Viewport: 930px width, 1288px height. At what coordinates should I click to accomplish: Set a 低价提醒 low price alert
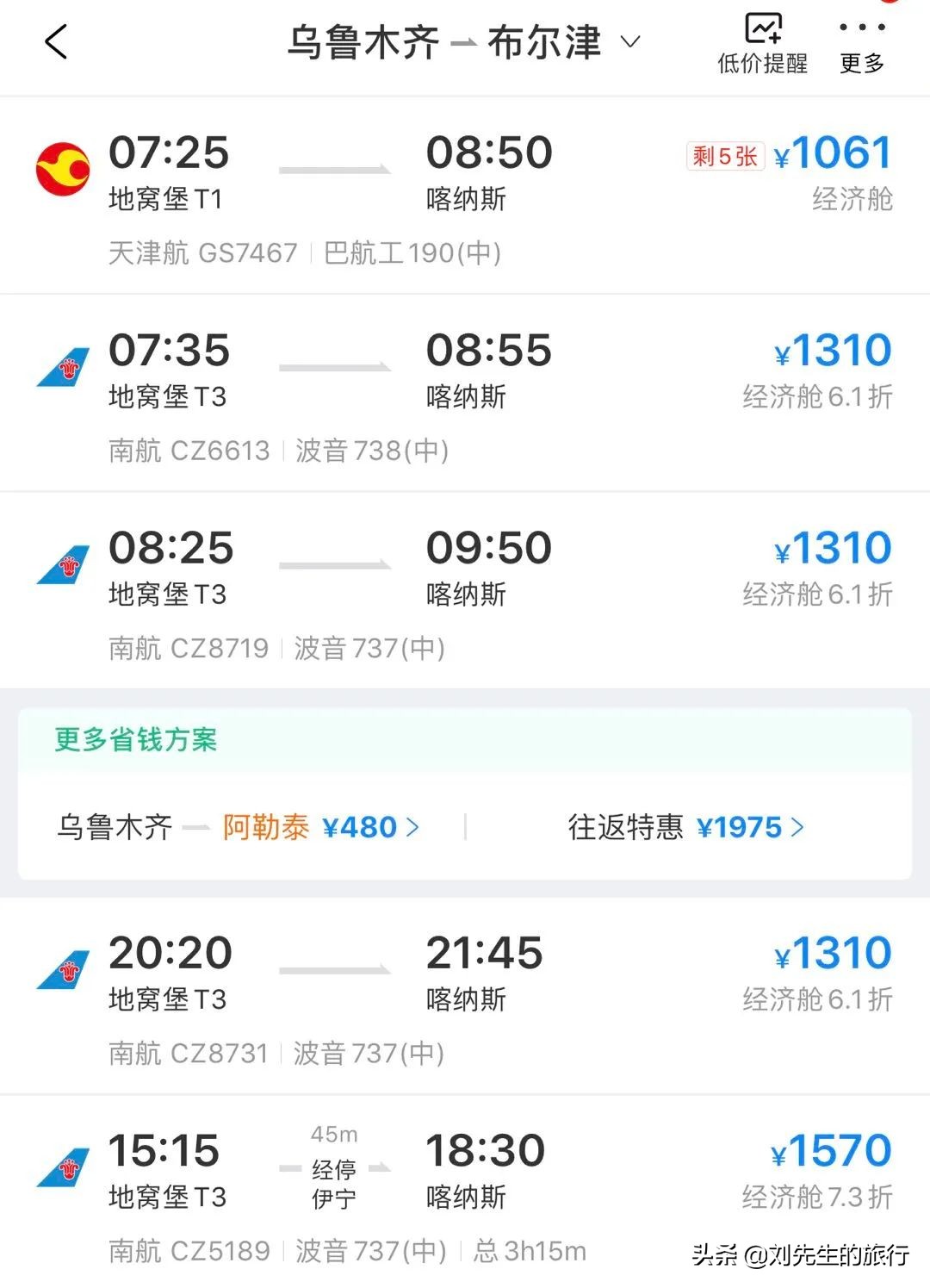[762, 45]
